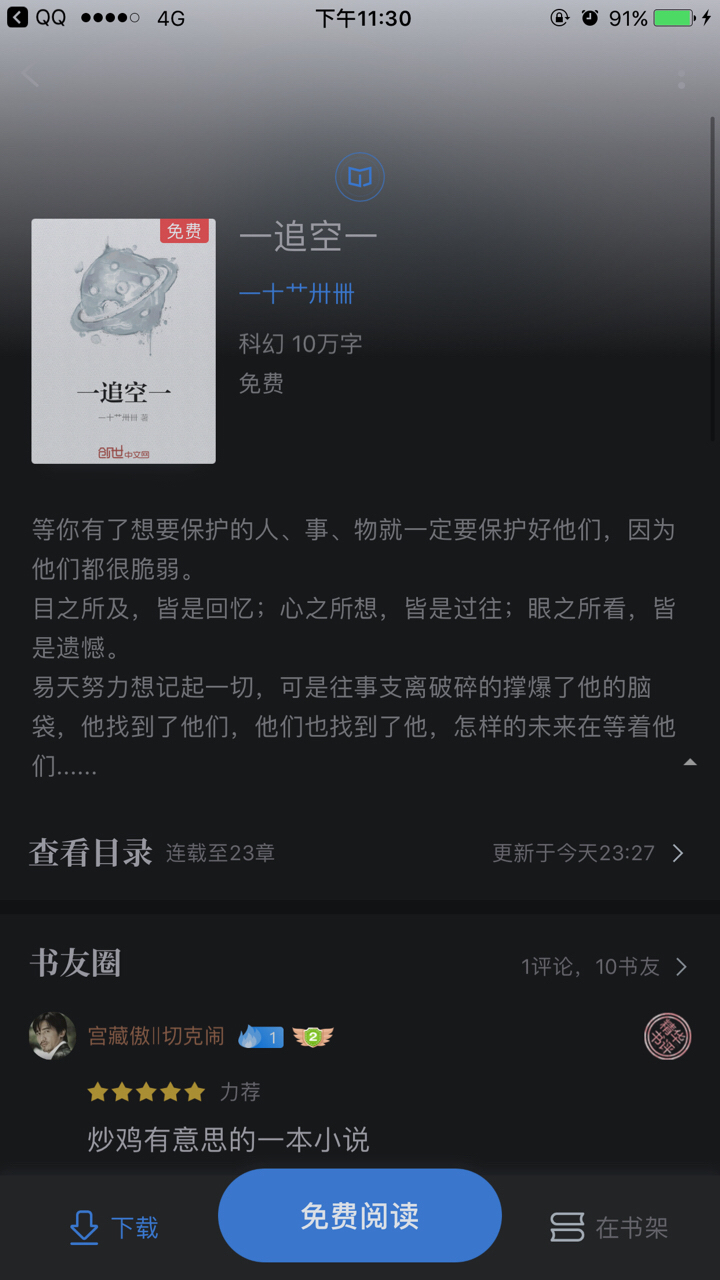The height and width of the screenshot is (1280, 720).
Task: Open the 一追空一 book cover
Action: pos(123,341)
